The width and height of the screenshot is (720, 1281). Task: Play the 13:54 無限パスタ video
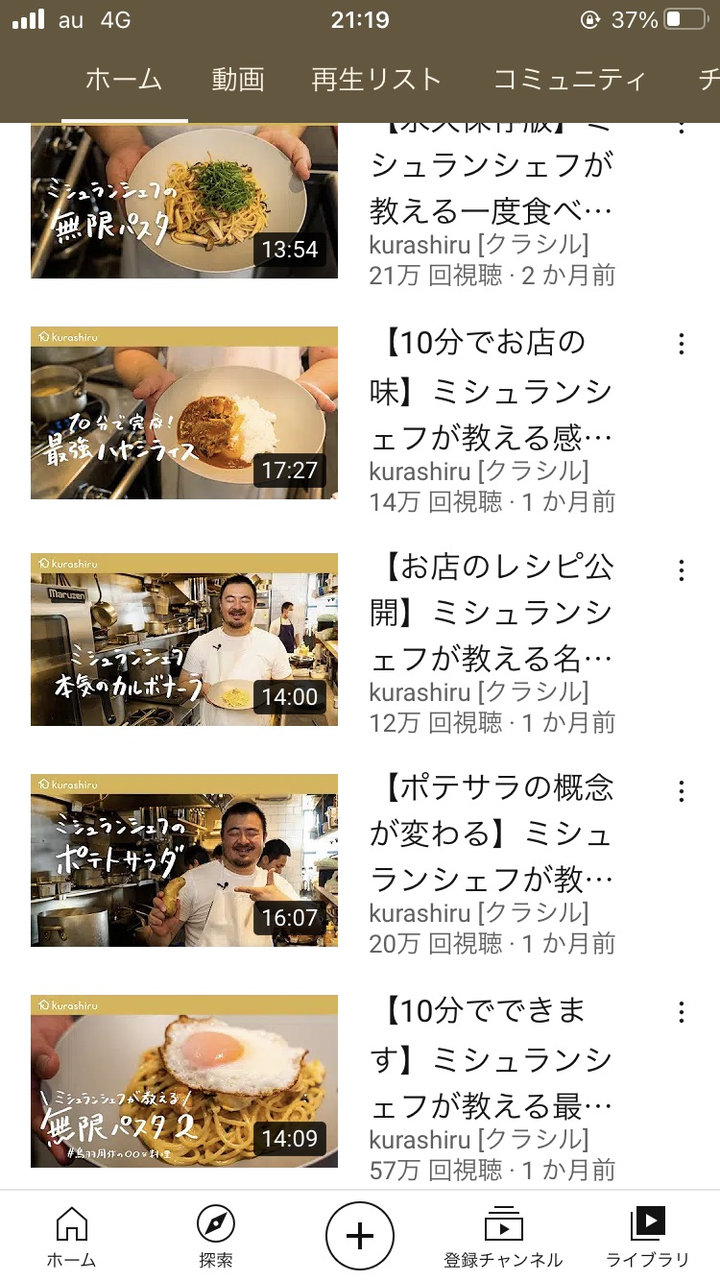(184, 201)
